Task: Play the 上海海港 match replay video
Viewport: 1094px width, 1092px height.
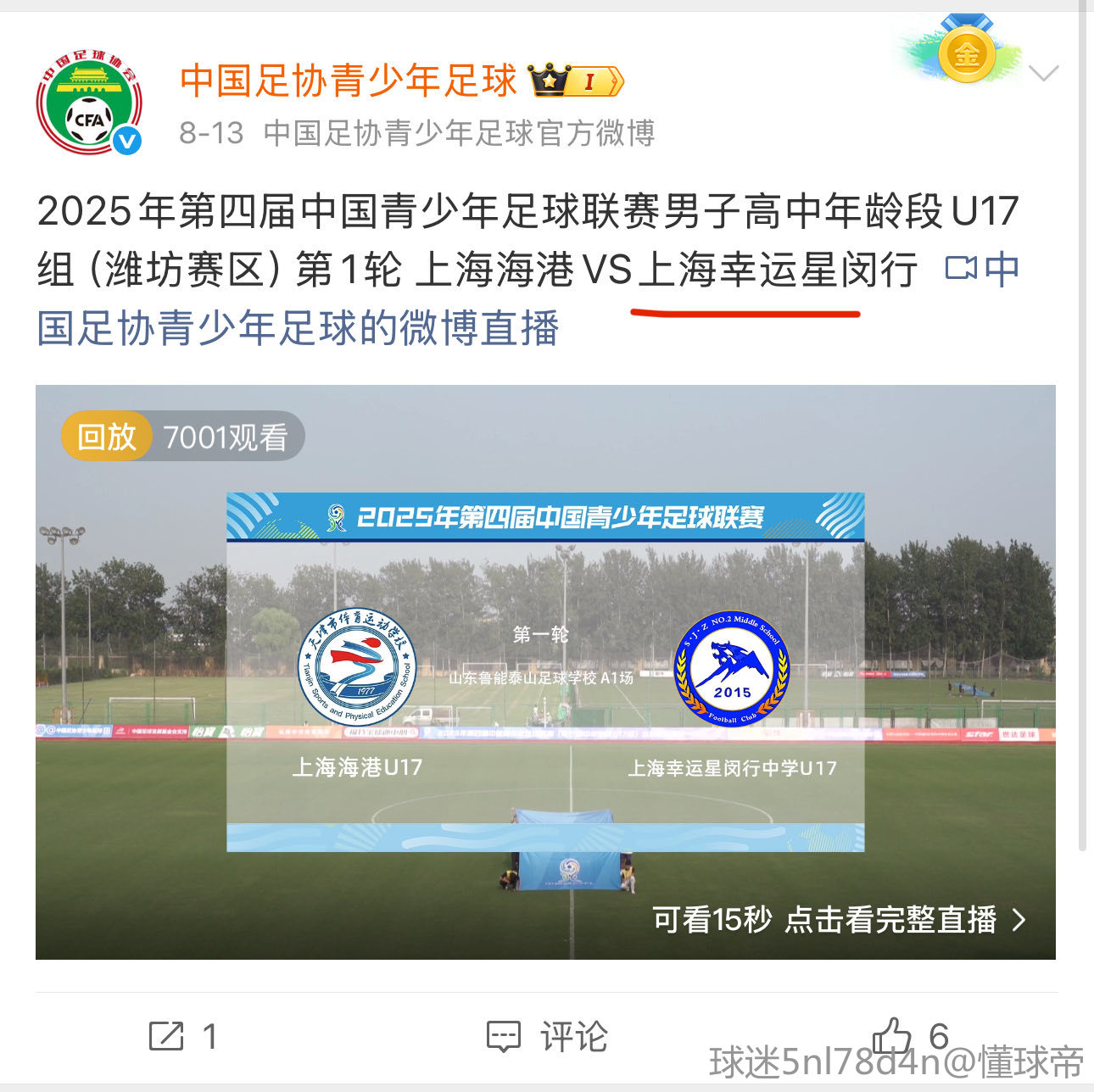Action: [545, 671]
